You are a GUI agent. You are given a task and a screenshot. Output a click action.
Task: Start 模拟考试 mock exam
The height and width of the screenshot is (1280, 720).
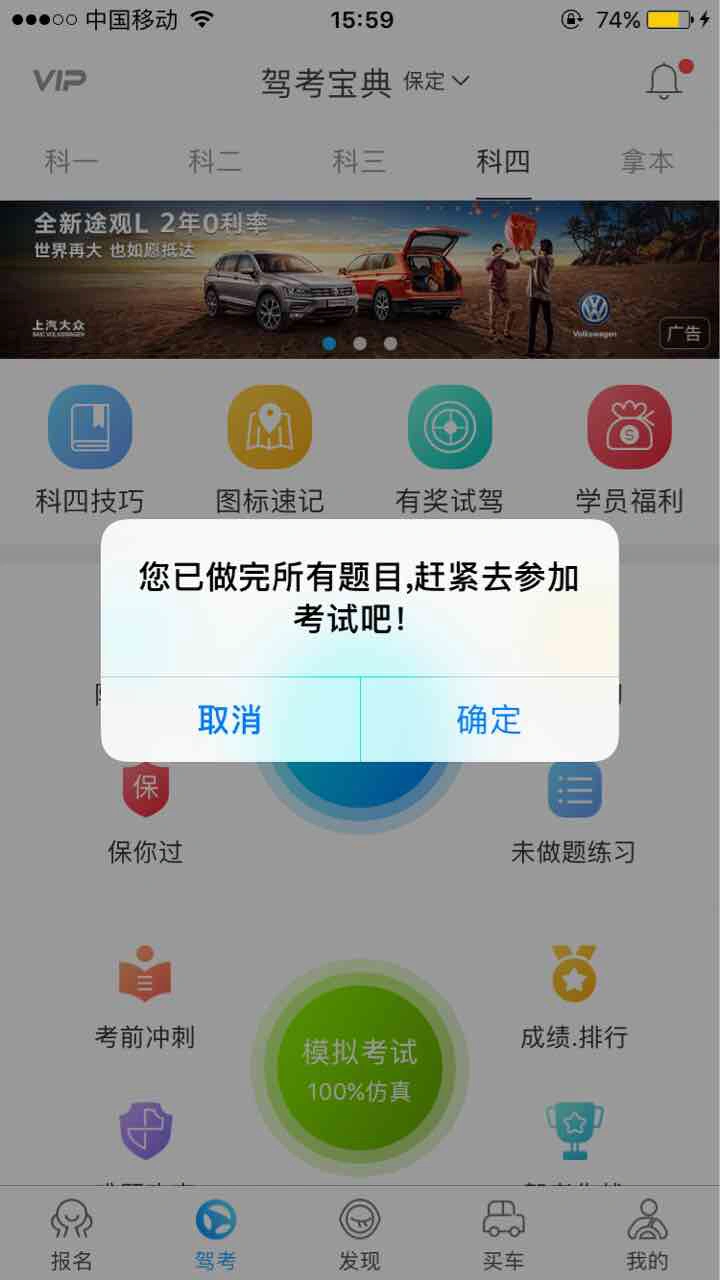(360, 1068)
